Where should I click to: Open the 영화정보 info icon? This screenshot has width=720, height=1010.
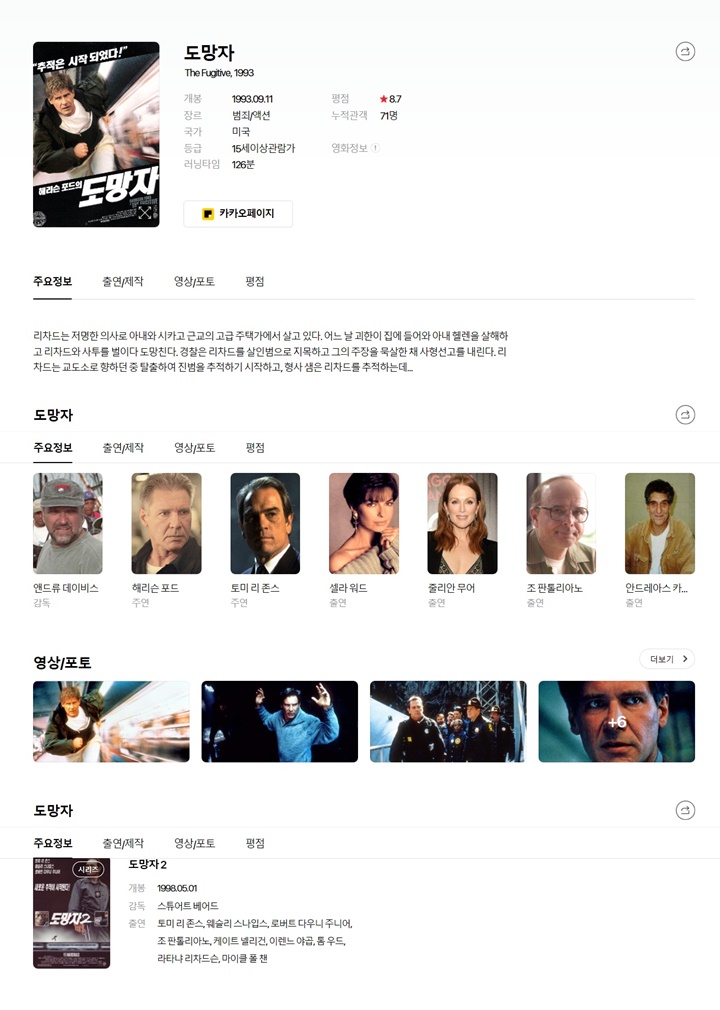coord(375,148)
